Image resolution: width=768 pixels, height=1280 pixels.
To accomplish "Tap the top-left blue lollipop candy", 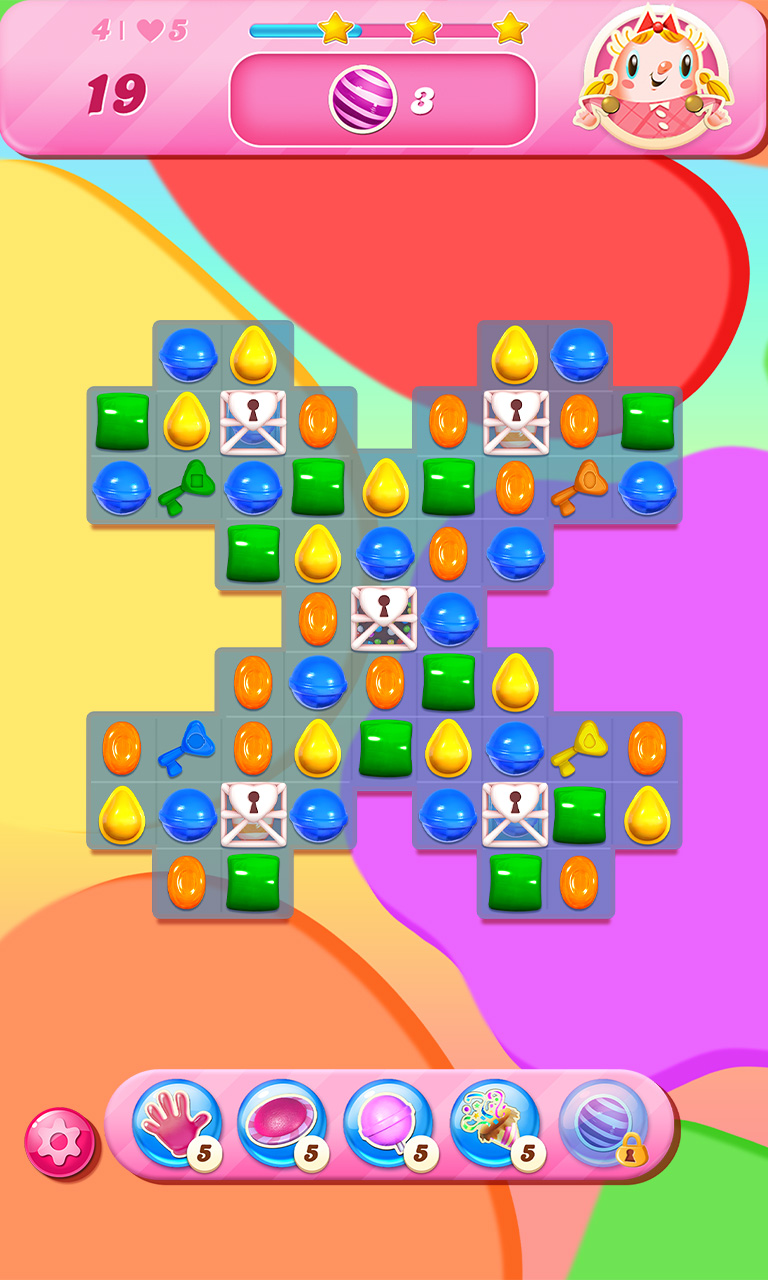I will coord(189,355).
